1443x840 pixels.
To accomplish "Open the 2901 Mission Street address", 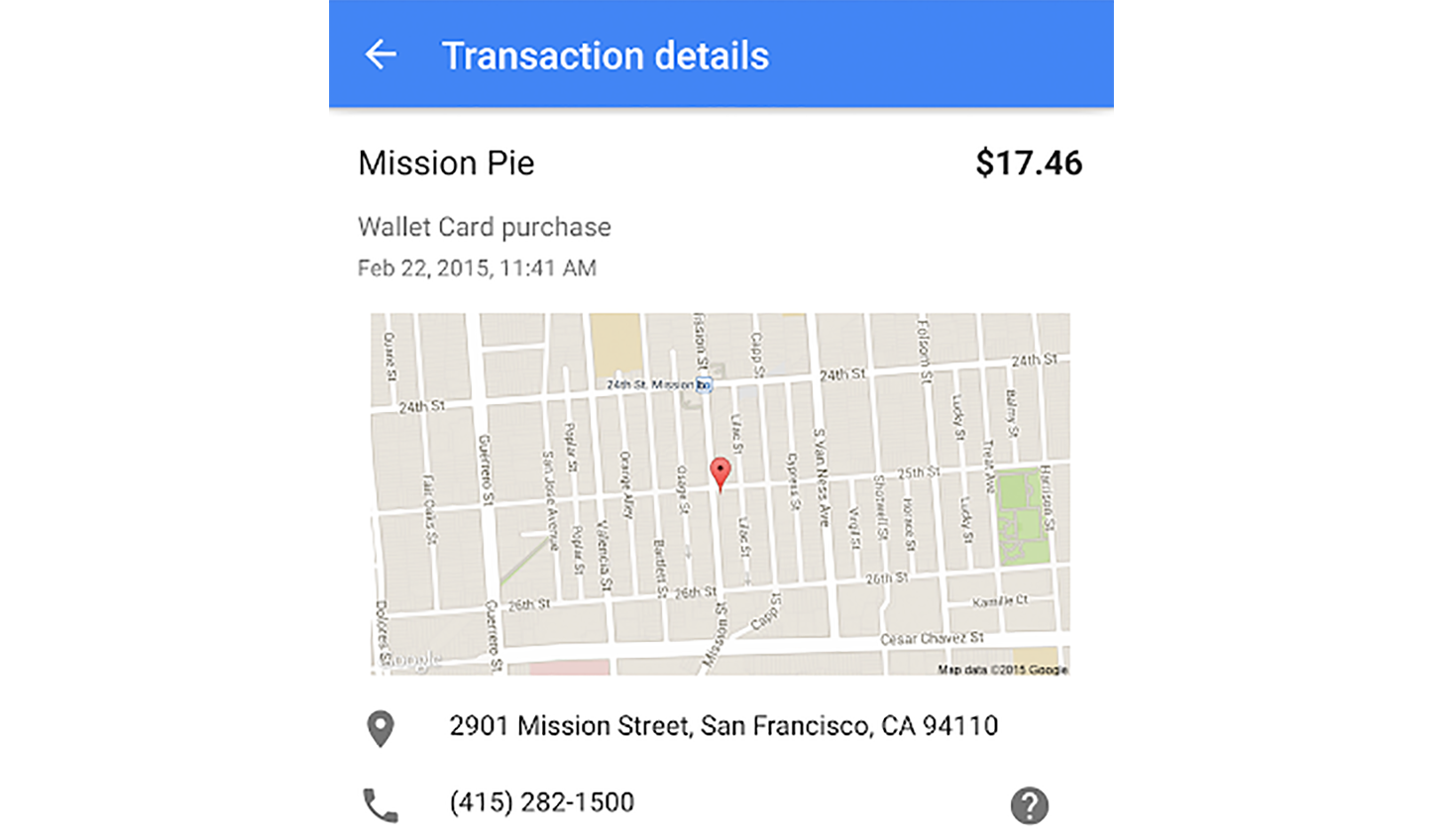I will pyautogui.click(x=722, y=726).
